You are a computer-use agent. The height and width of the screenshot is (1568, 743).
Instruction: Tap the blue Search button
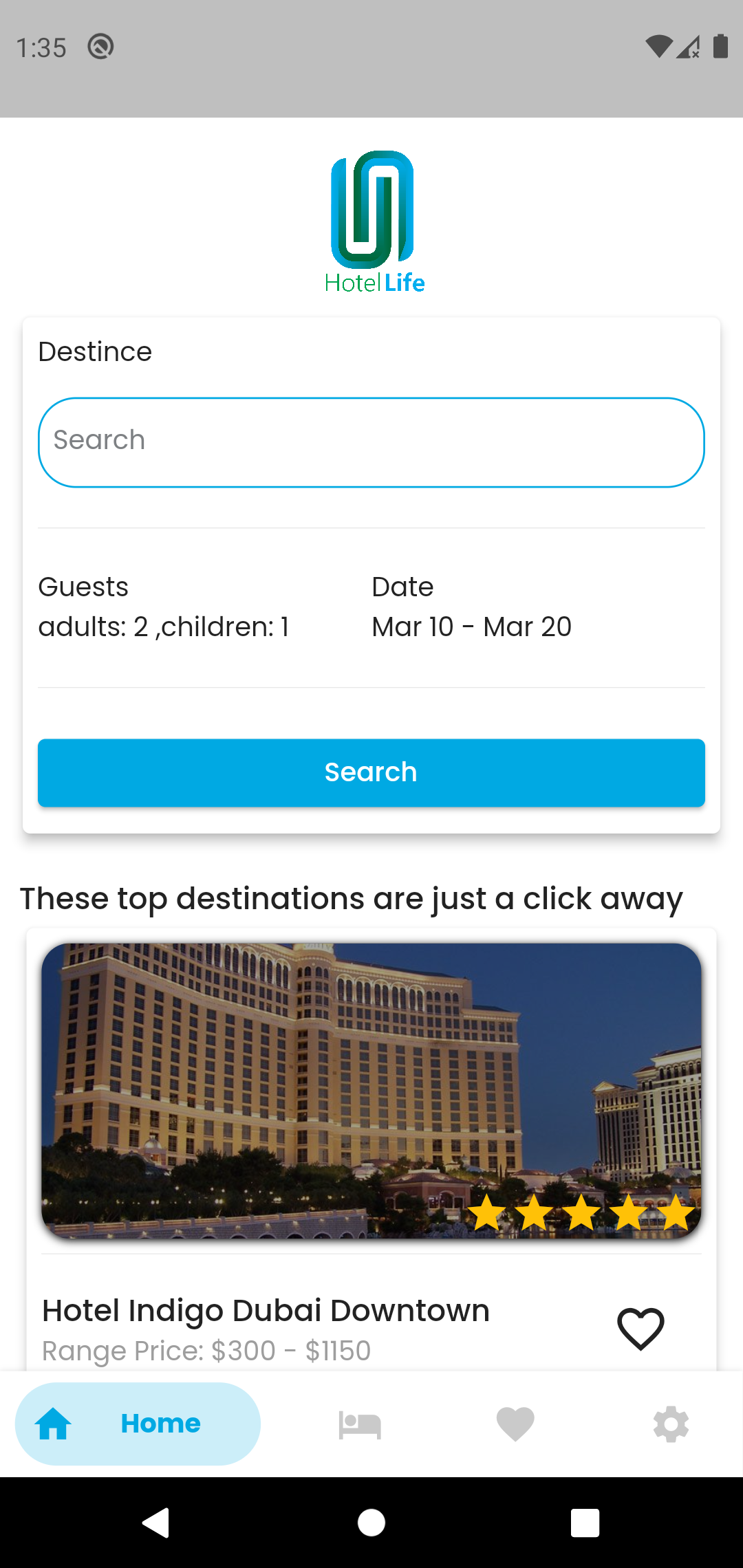371,772
